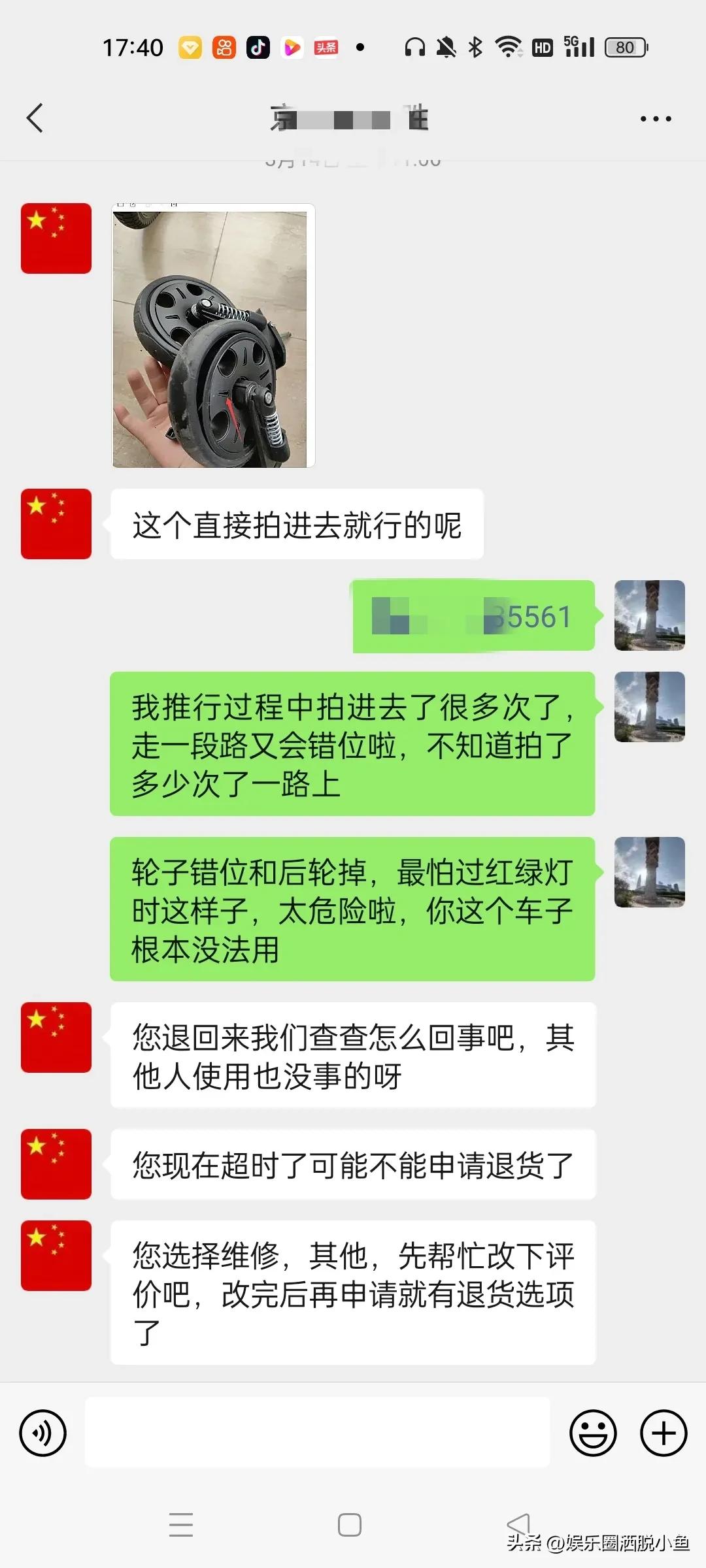Tap the Toutiao notification icon in status bar

pyautogui.click(x=326, y=47)
